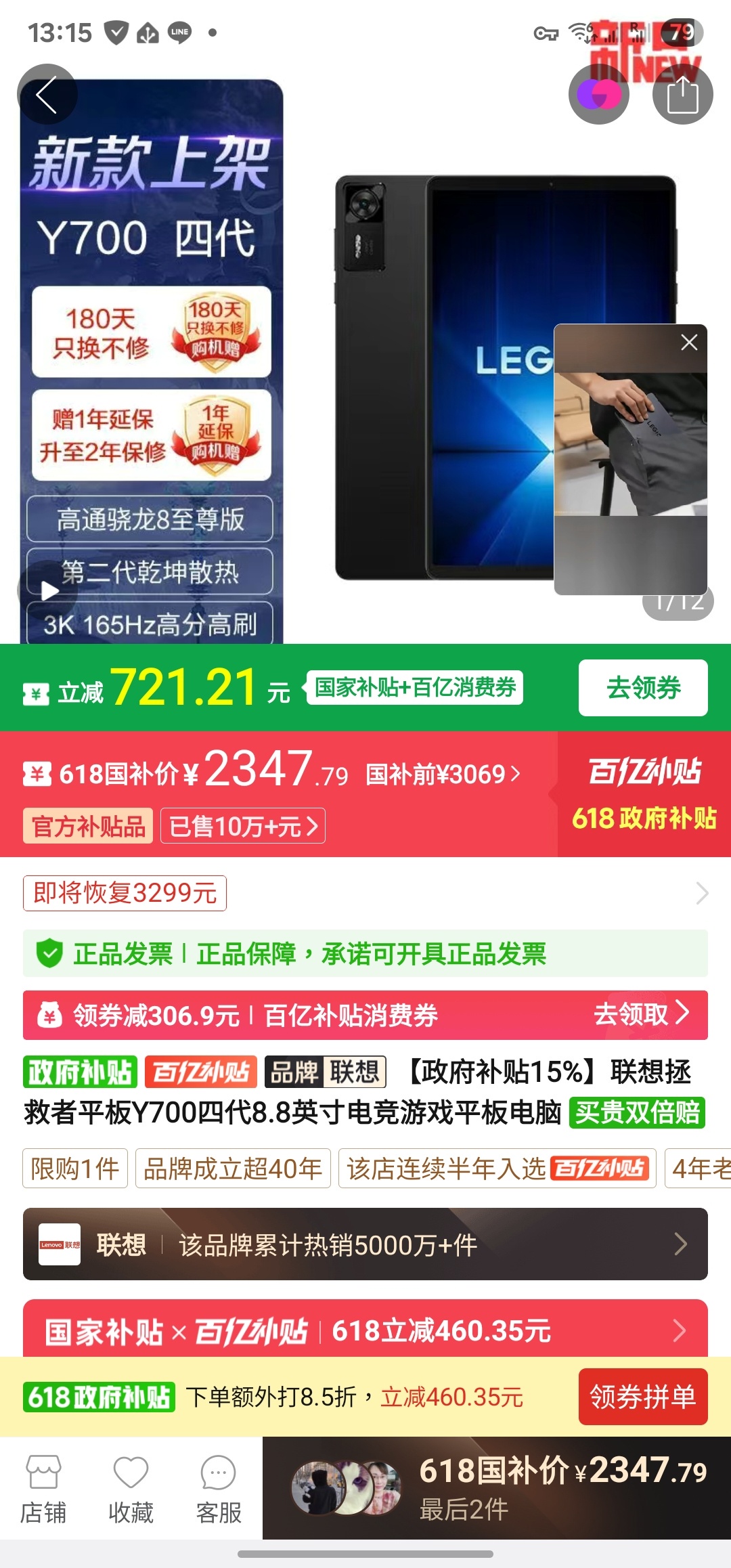View 国补前¥3069 price details
The width and height of the screenshot is (731, 1568).
(x=443, y=774)
